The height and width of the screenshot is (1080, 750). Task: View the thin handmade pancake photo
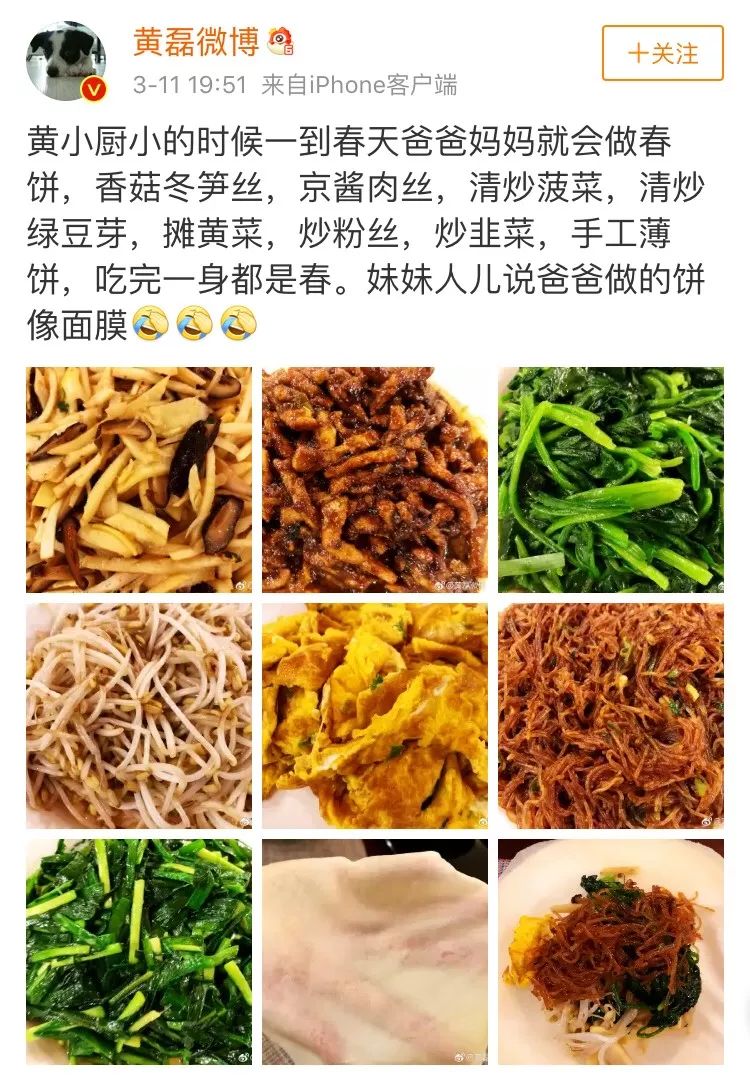[375, 952]
